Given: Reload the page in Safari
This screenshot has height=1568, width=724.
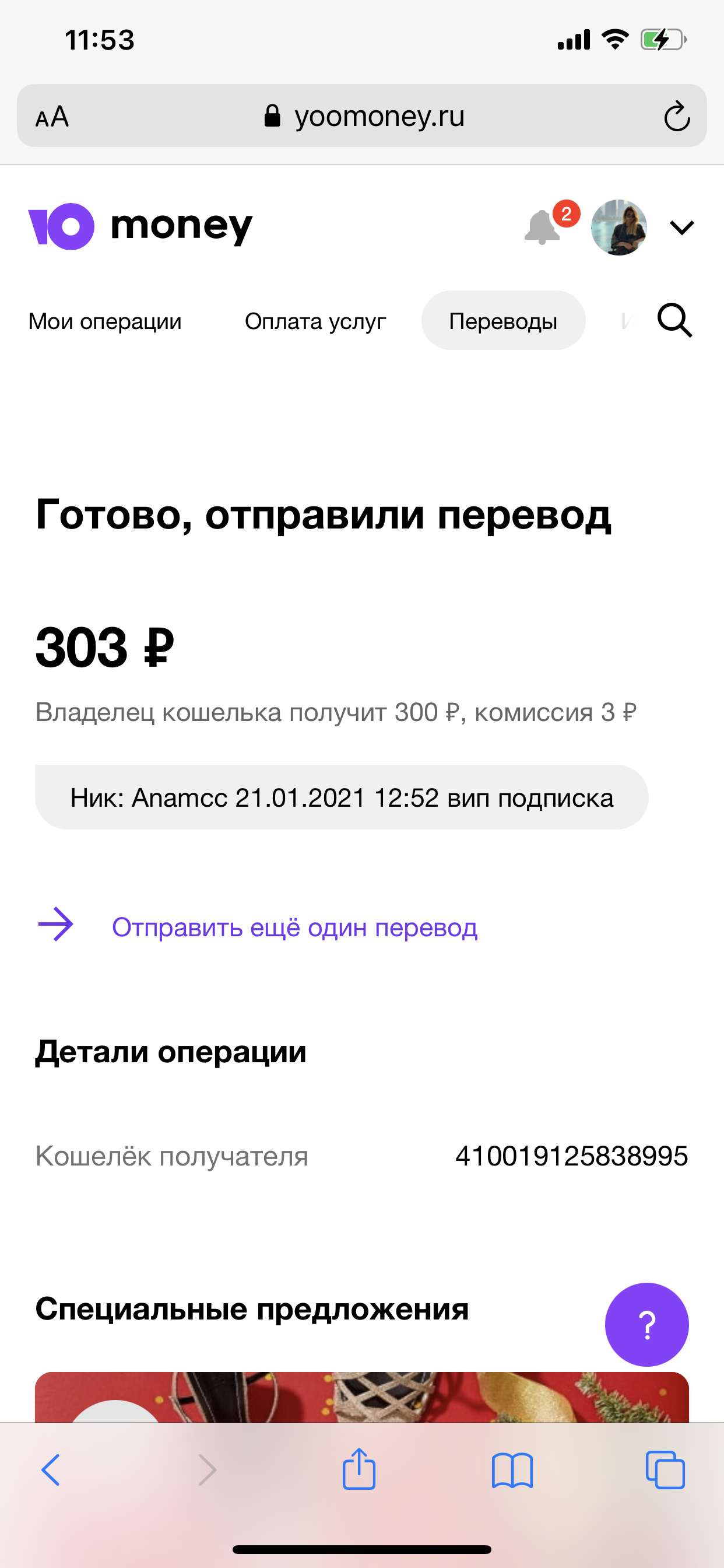Looking at the screenshot, I should [x=677, y=116].
